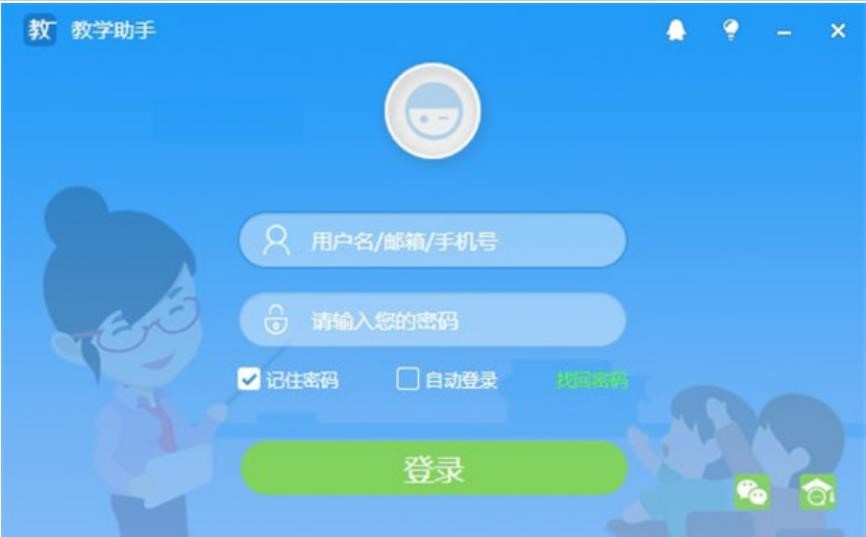The width and height of the screenshot is (866, 537).
Task: Focus the username/email/phone field
Action: point(432,240)
